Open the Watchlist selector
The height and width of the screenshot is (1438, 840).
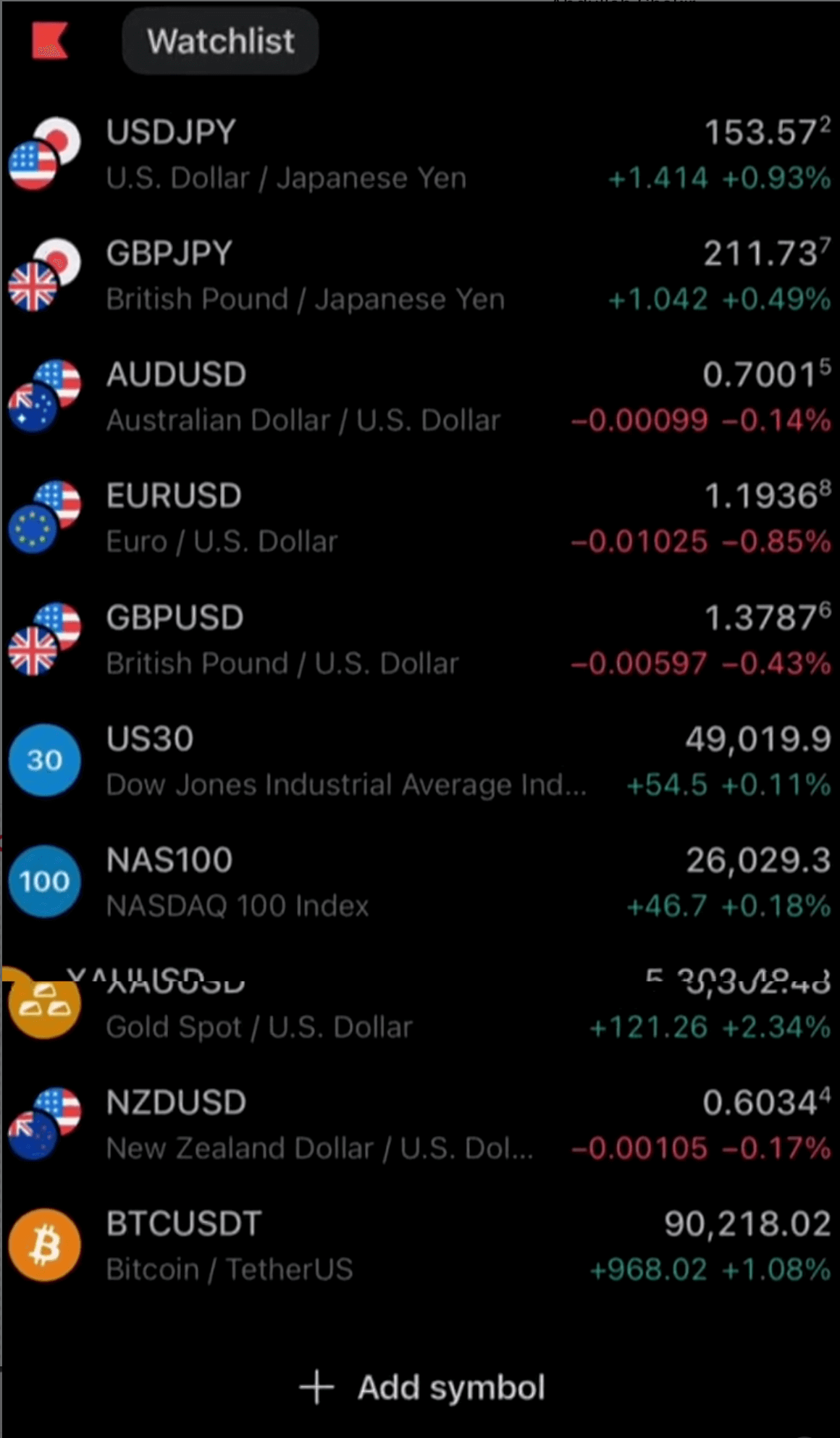click(219, 41)
